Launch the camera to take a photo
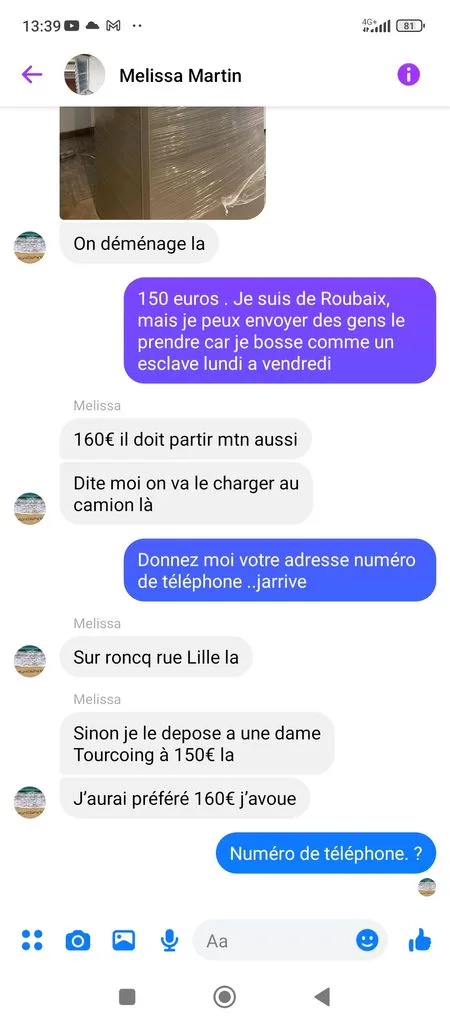Viewport: 450px width, 1024px height. (78, 940)
